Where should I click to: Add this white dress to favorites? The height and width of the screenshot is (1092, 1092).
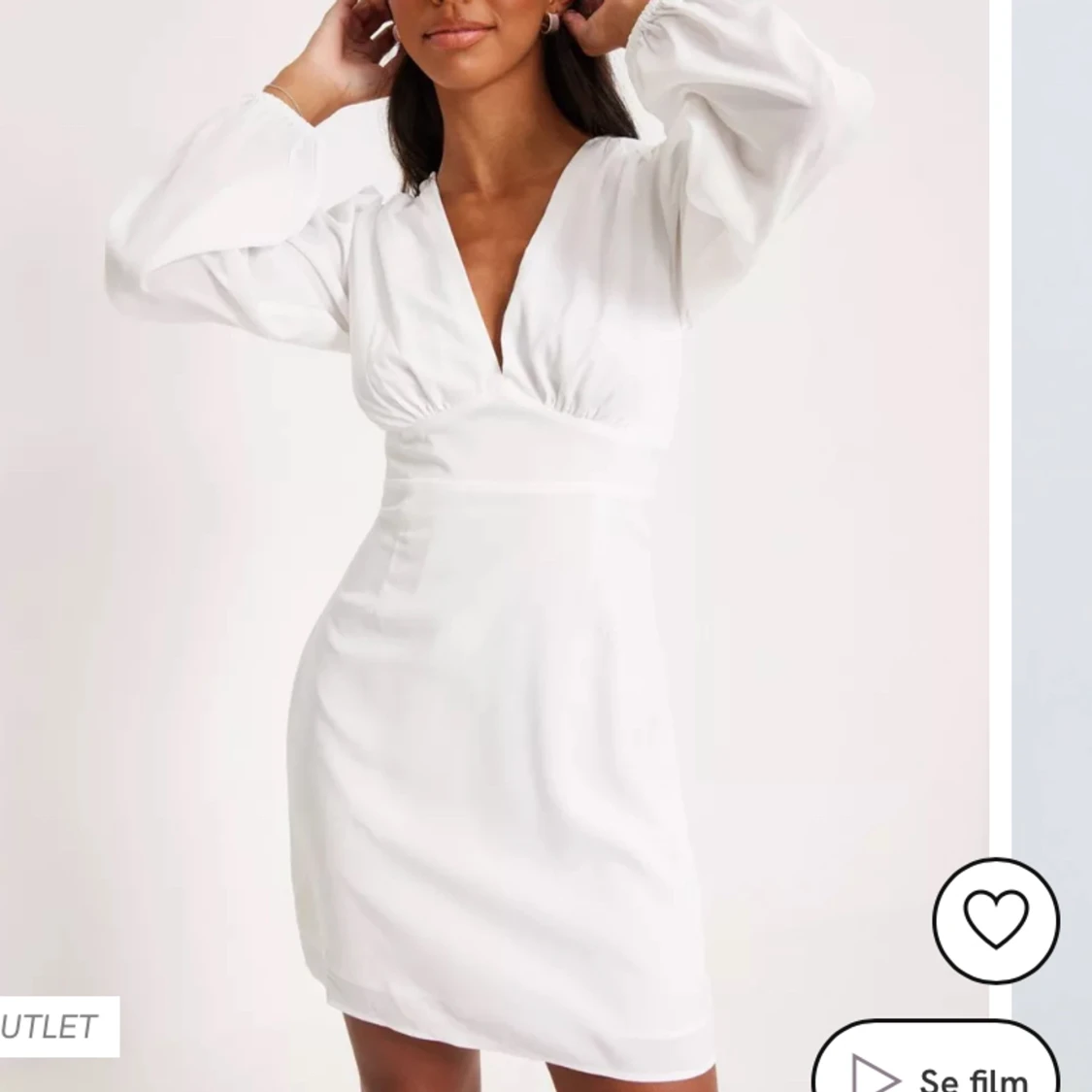995,919
